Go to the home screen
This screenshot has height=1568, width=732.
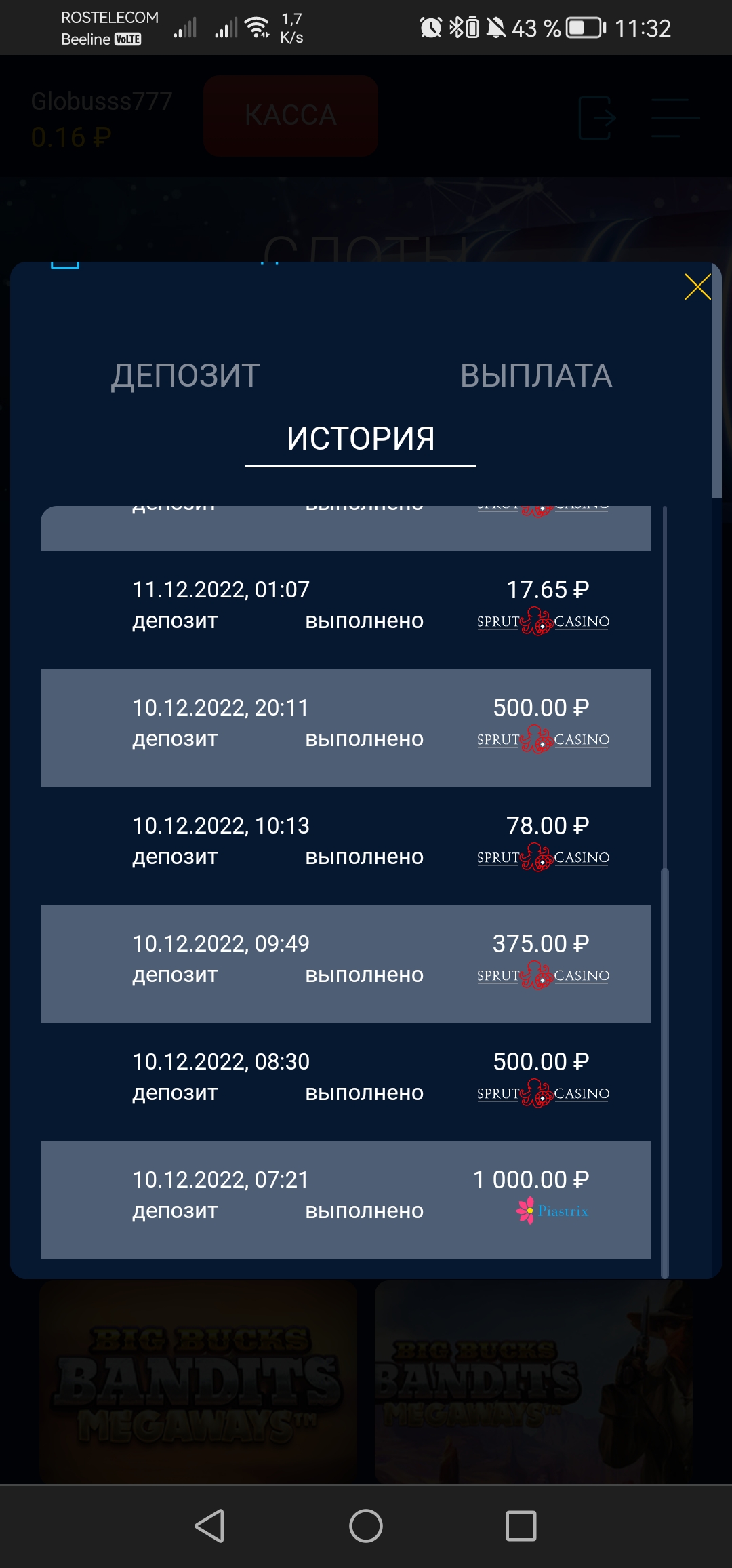pos(366,1527)
